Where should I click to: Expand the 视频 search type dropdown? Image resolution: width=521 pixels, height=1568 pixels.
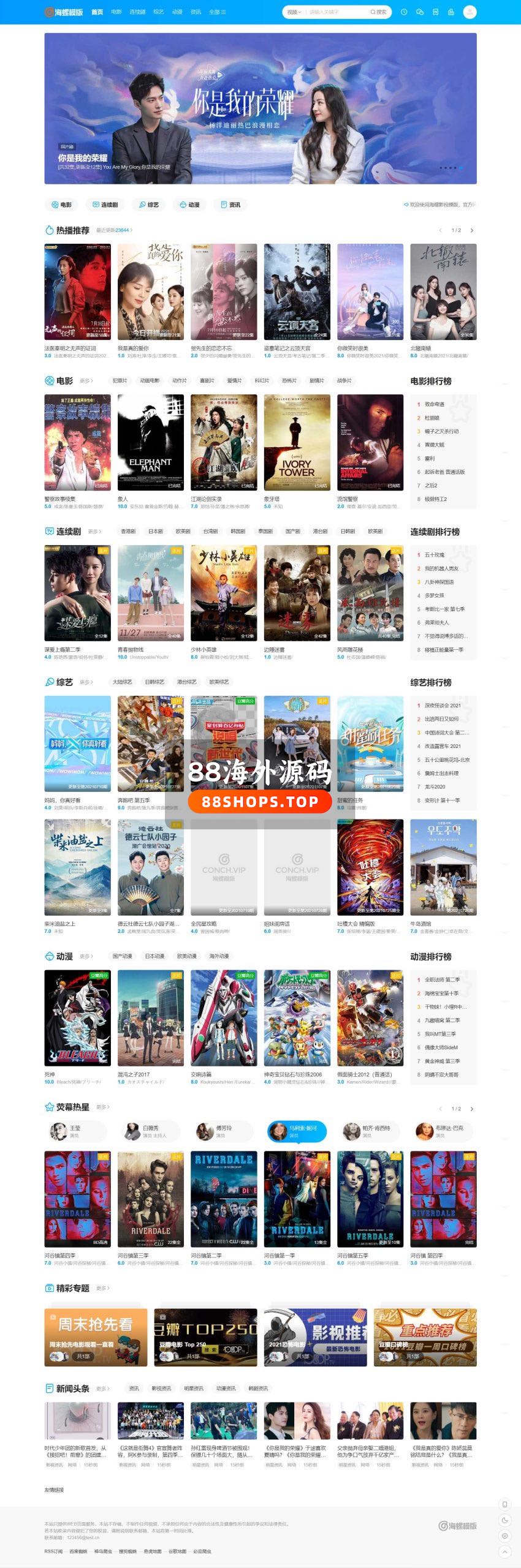[x=294, y=12]
